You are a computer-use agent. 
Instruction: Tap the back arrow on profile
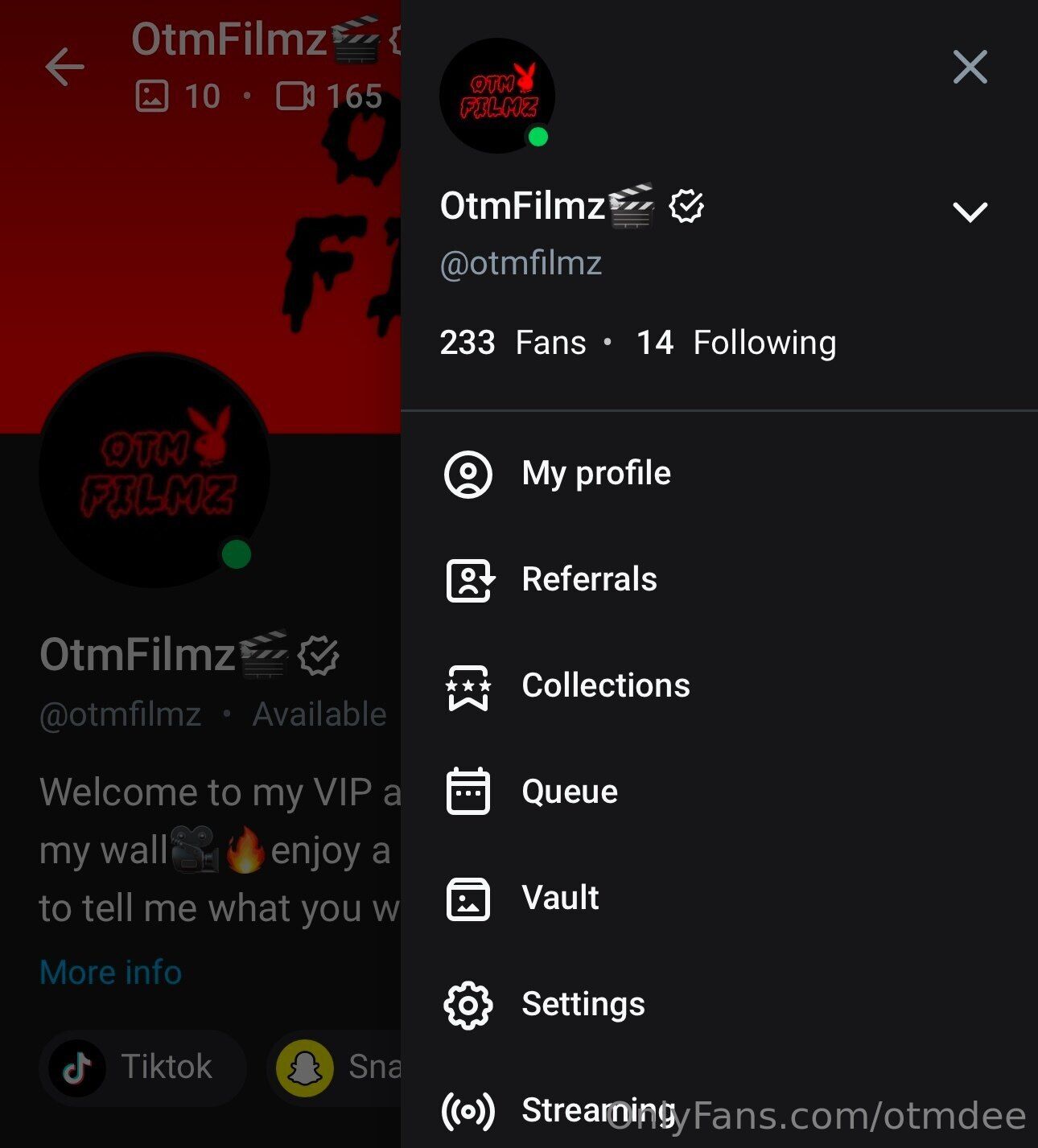(x=64, y=67)
